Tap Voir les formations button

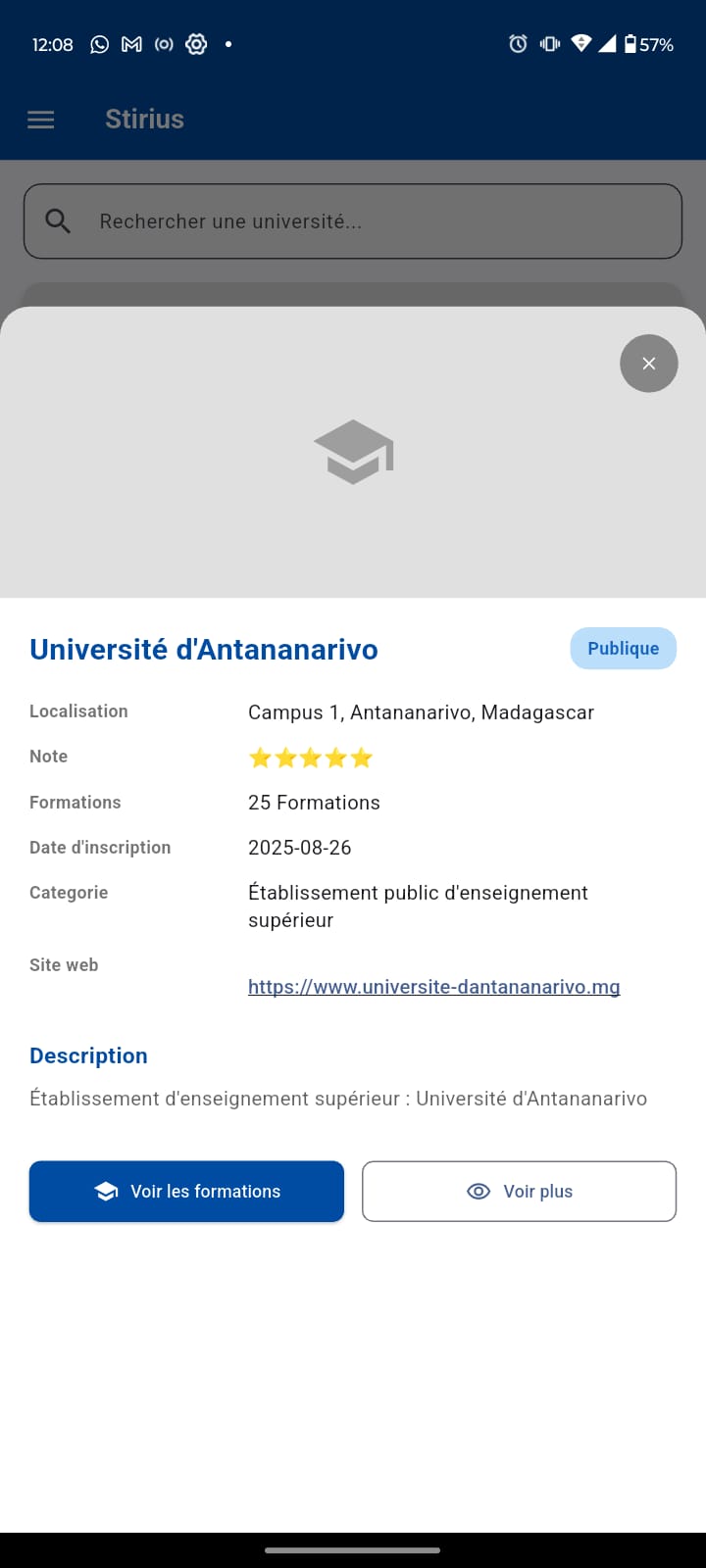point(186,1192)
